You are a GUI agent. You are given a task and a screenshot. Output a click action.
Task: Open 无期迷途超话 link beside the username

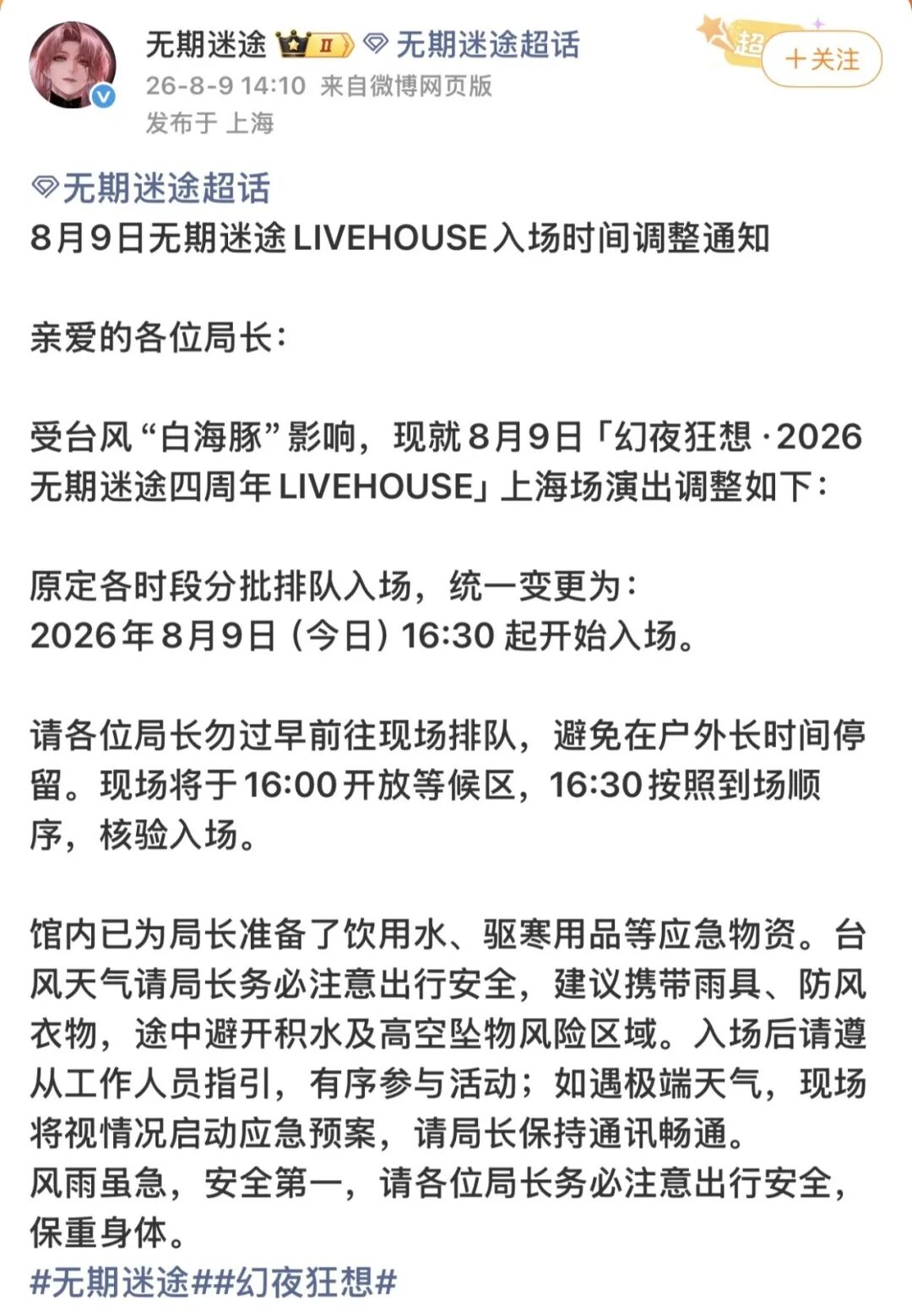point(473,44)
